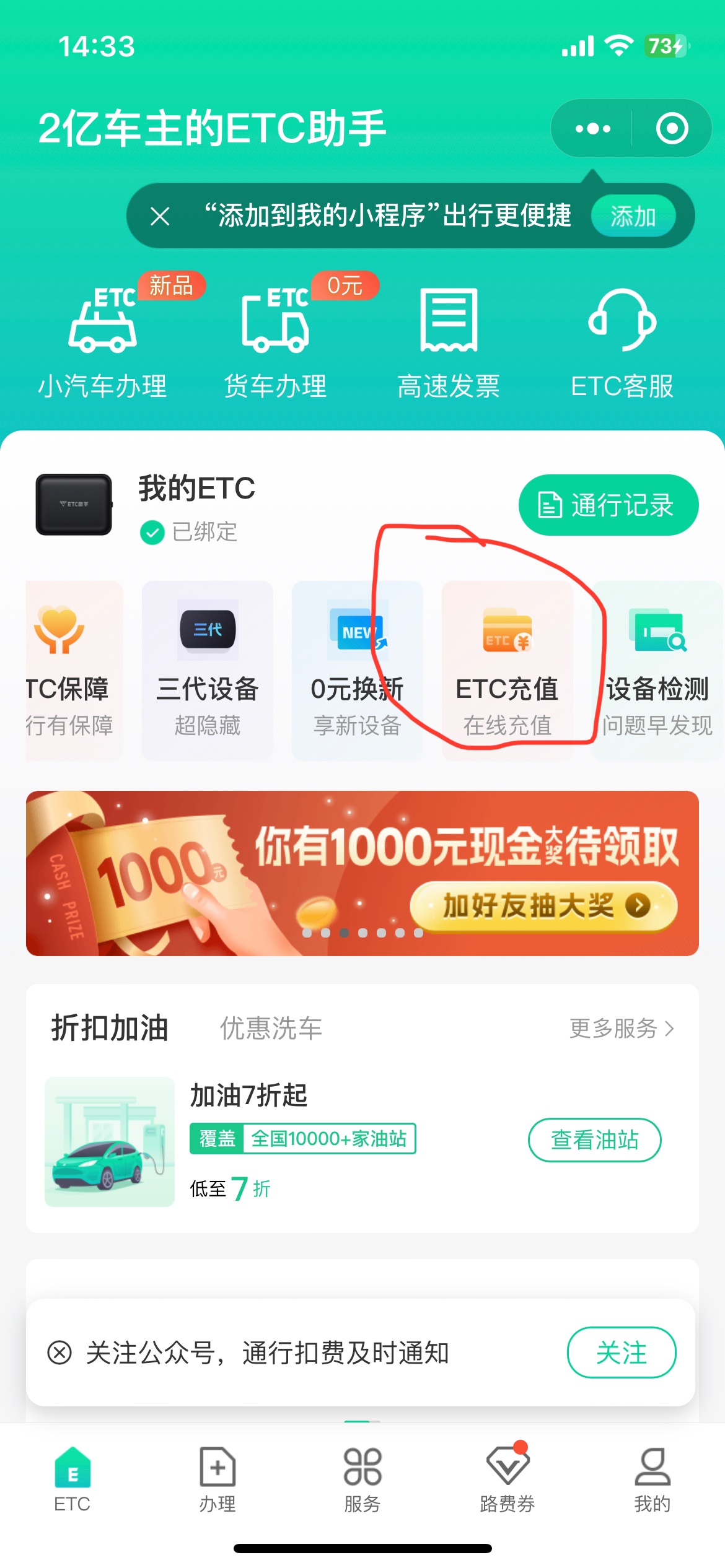Tap 查看油站 to view gas stations

(x=594, y=1139)
